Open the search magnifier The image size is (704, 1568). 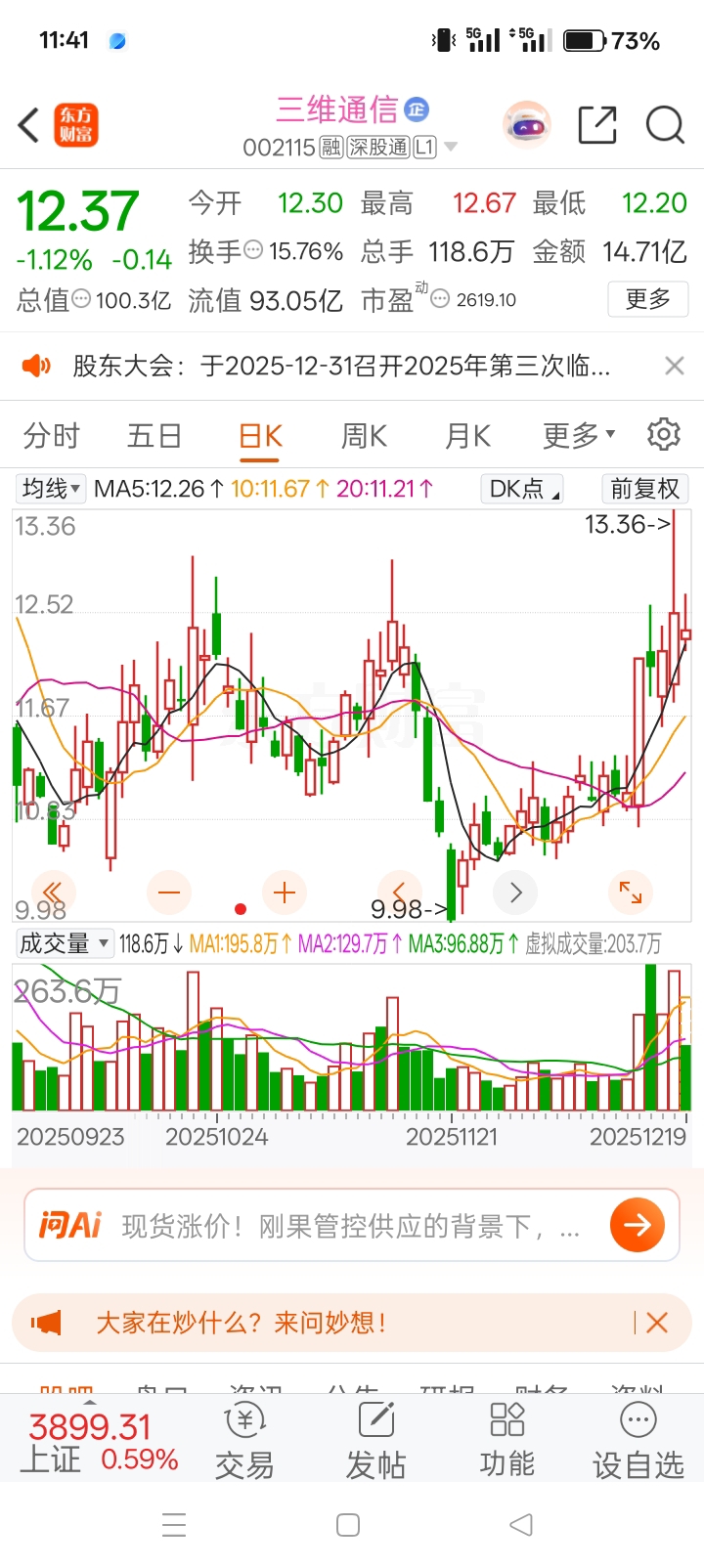point(665,125)
